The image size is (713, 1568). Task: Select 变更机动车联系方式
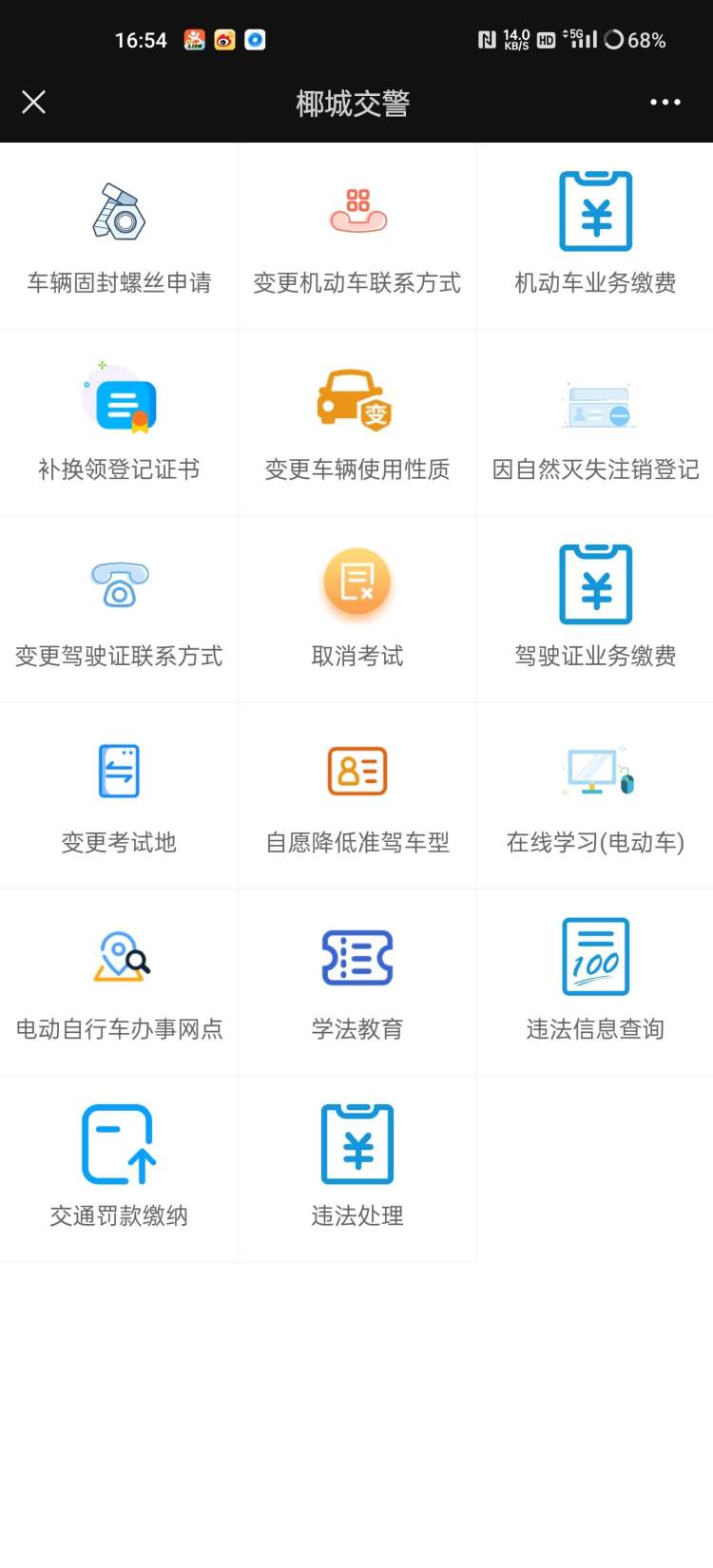pyautogui.click(x=356, y=236)
